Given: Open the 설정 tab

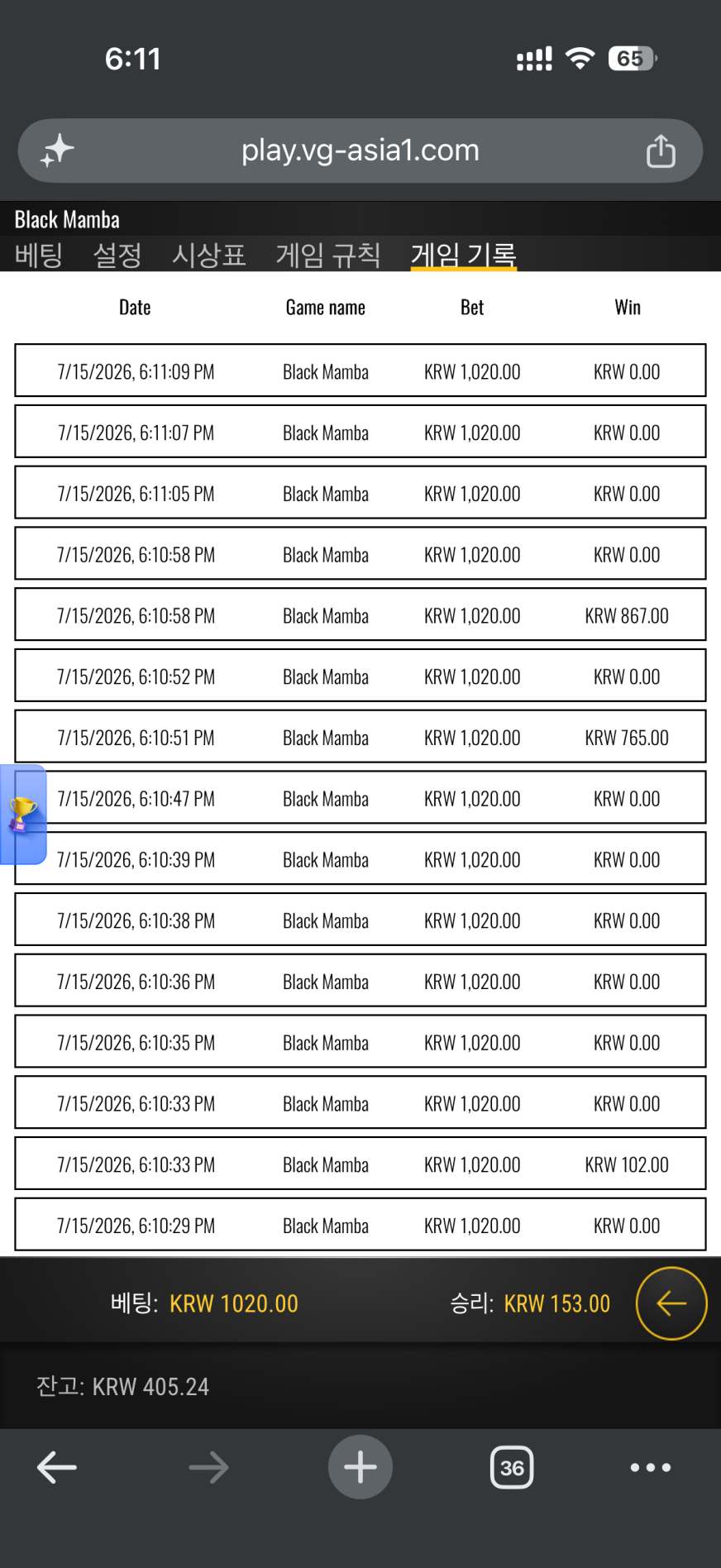Looking at the screenshot, I should click(117, 255).
